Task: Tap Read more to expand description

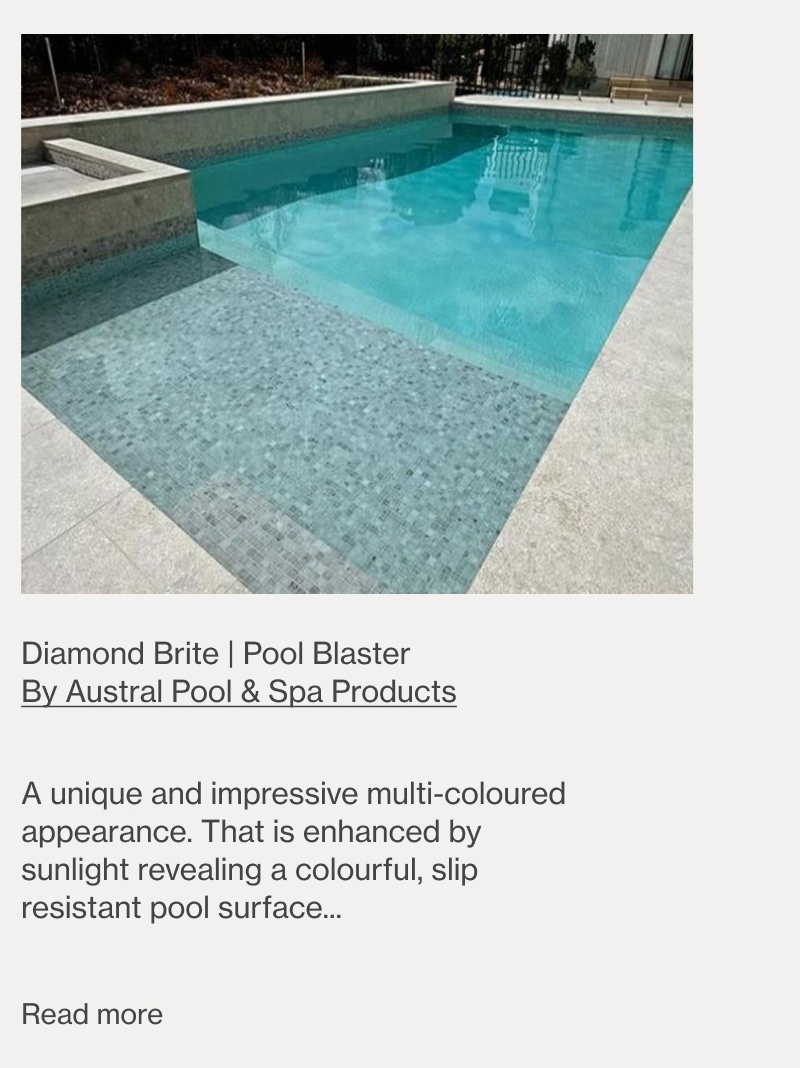Action: (x=92, y=1014)
